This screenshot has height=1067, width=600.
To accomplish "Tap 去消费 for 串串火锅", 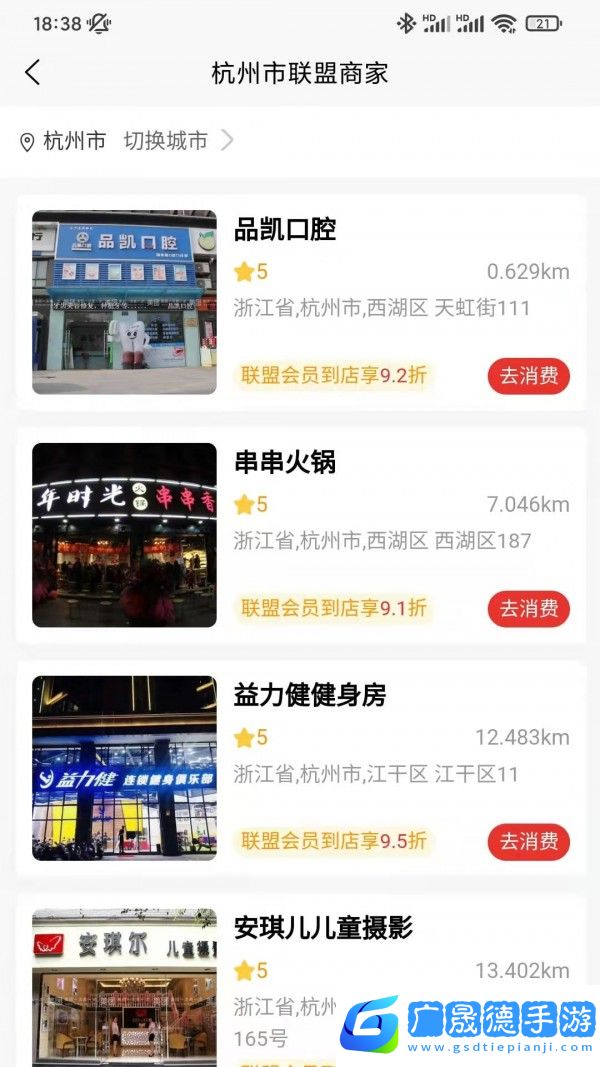I will pos(528,609).
